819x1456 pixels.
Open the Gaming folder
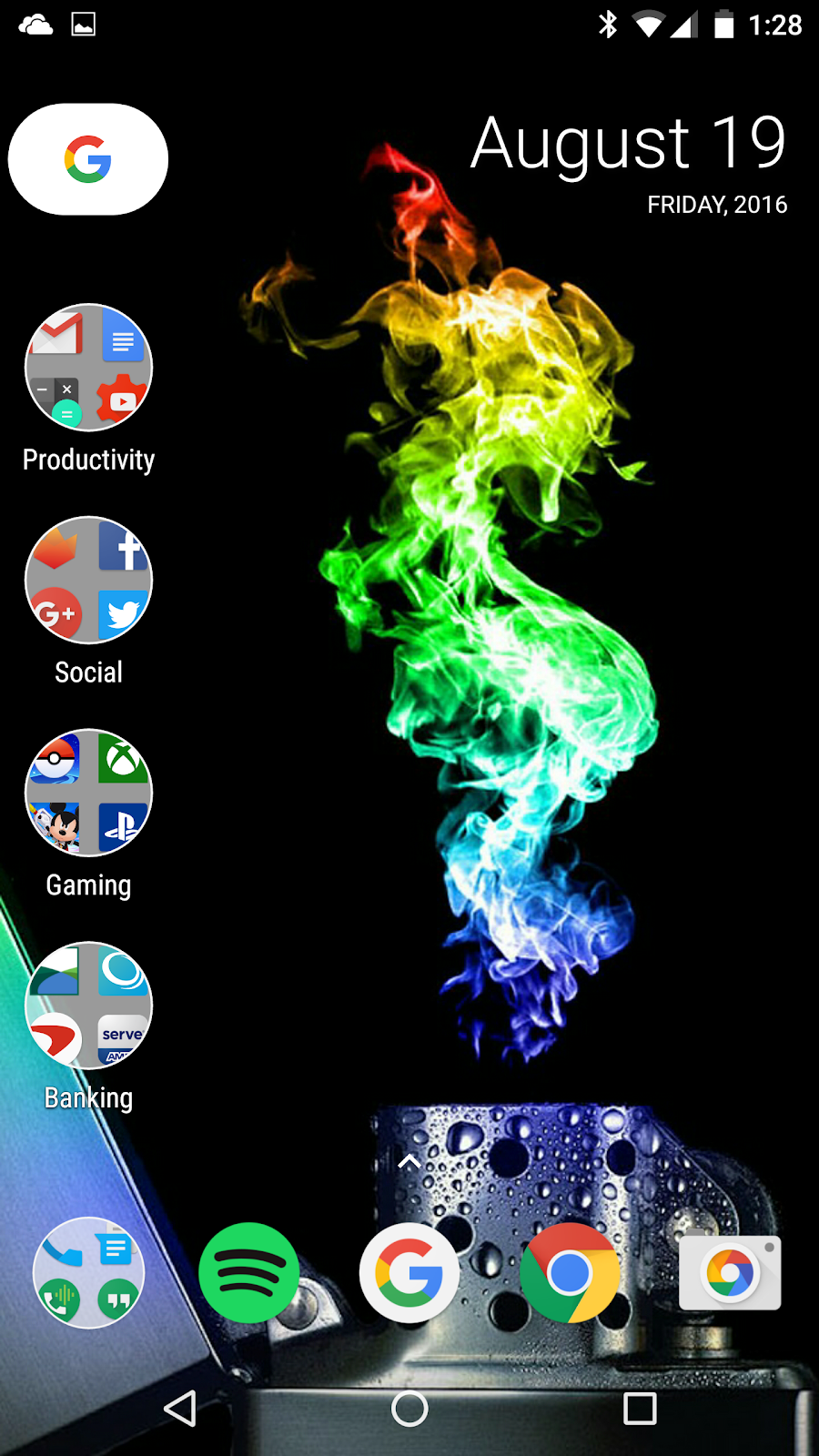88,793
